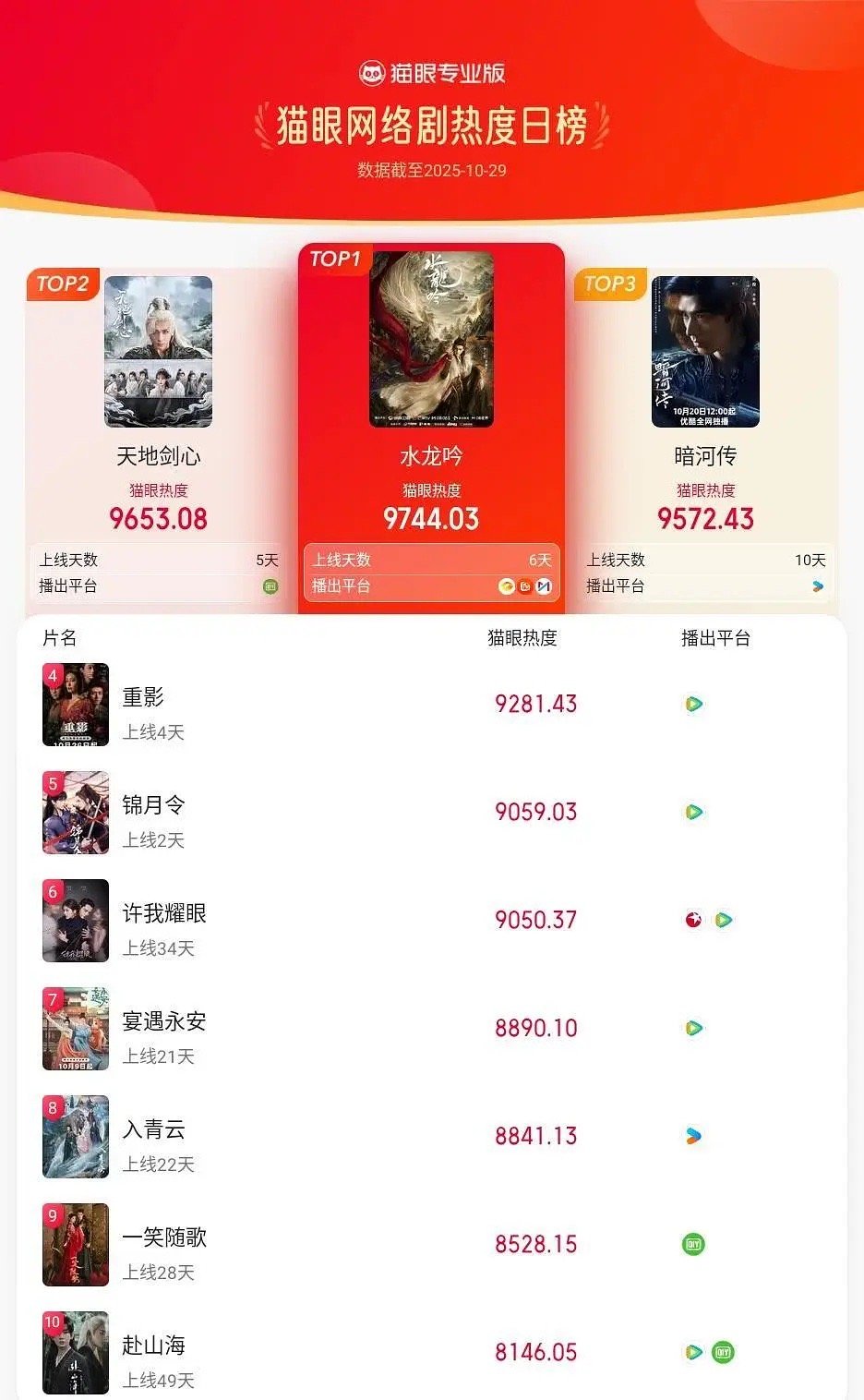Image resolution: width=864 pixels, height=1400 pixels.
Task: Click the Tencent Video icon next to 重影
Action: pos(693,703)
